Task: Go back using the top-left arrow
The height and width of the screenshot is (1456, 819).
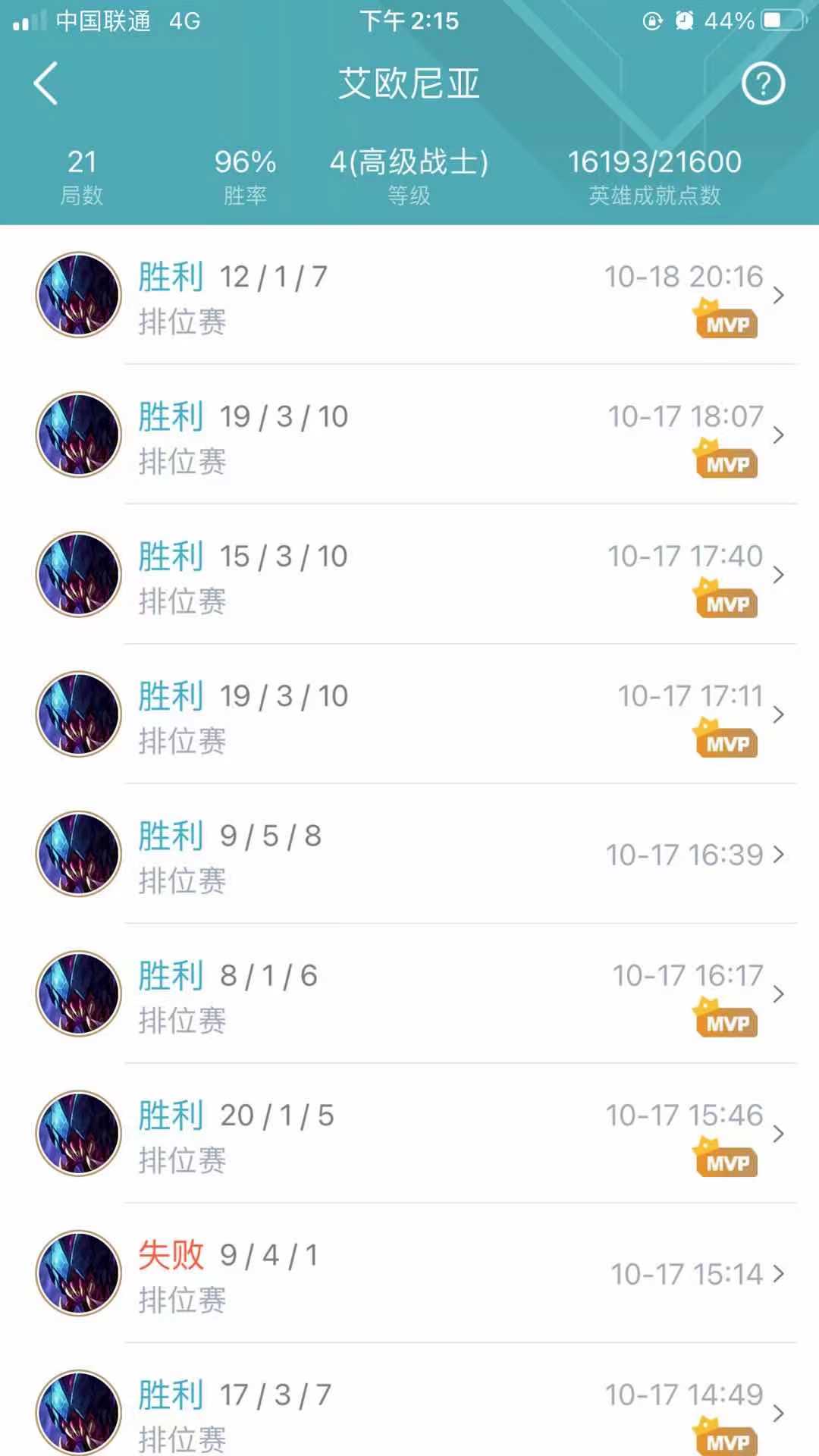Action: (x=46, y=83)
